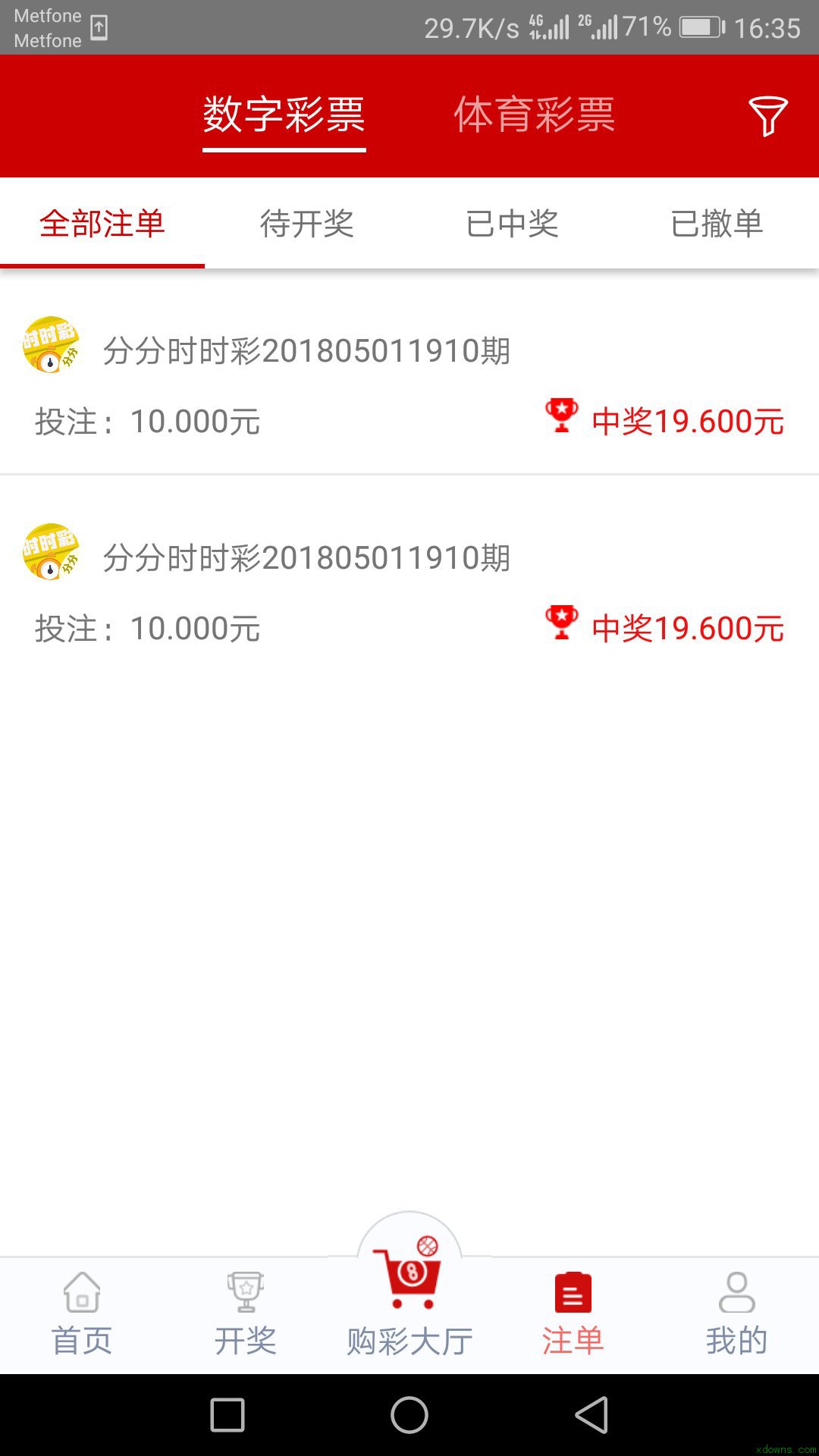
Task: Stay on the 全部注单 tab
Action: click(x=102, y=224)
